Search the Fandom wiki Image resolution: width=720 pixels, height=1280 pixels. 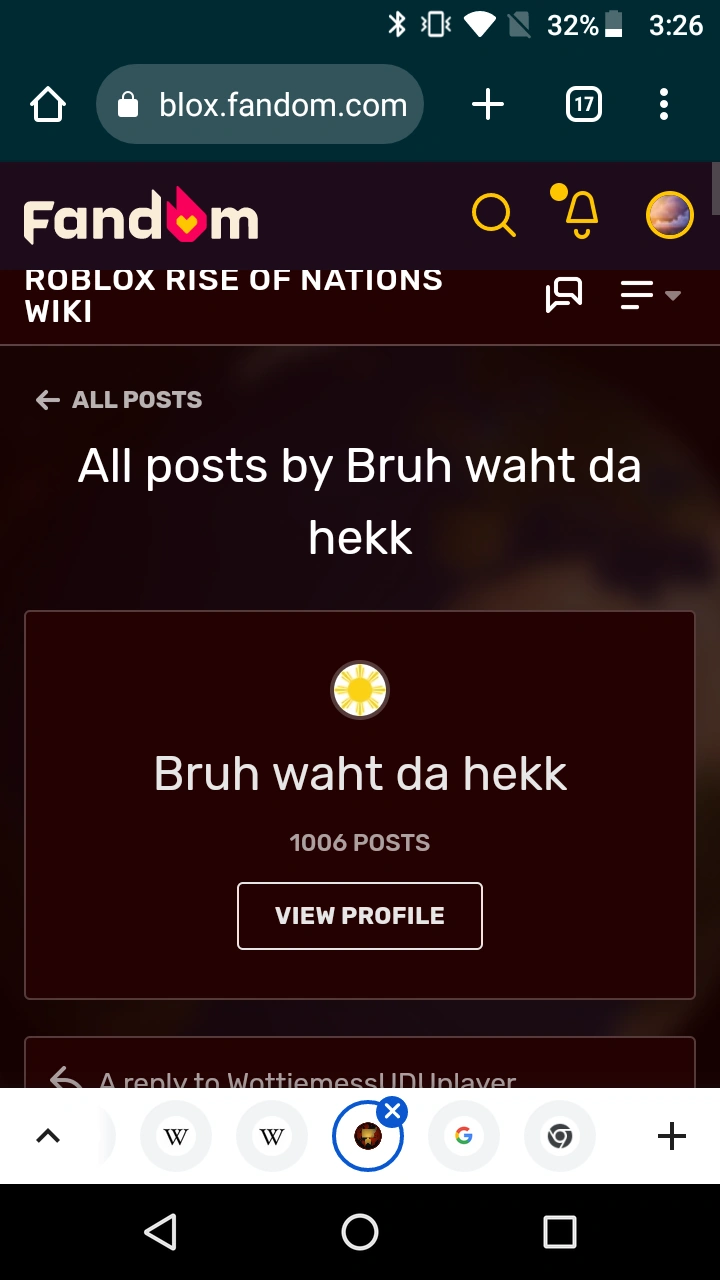(493, 214)
